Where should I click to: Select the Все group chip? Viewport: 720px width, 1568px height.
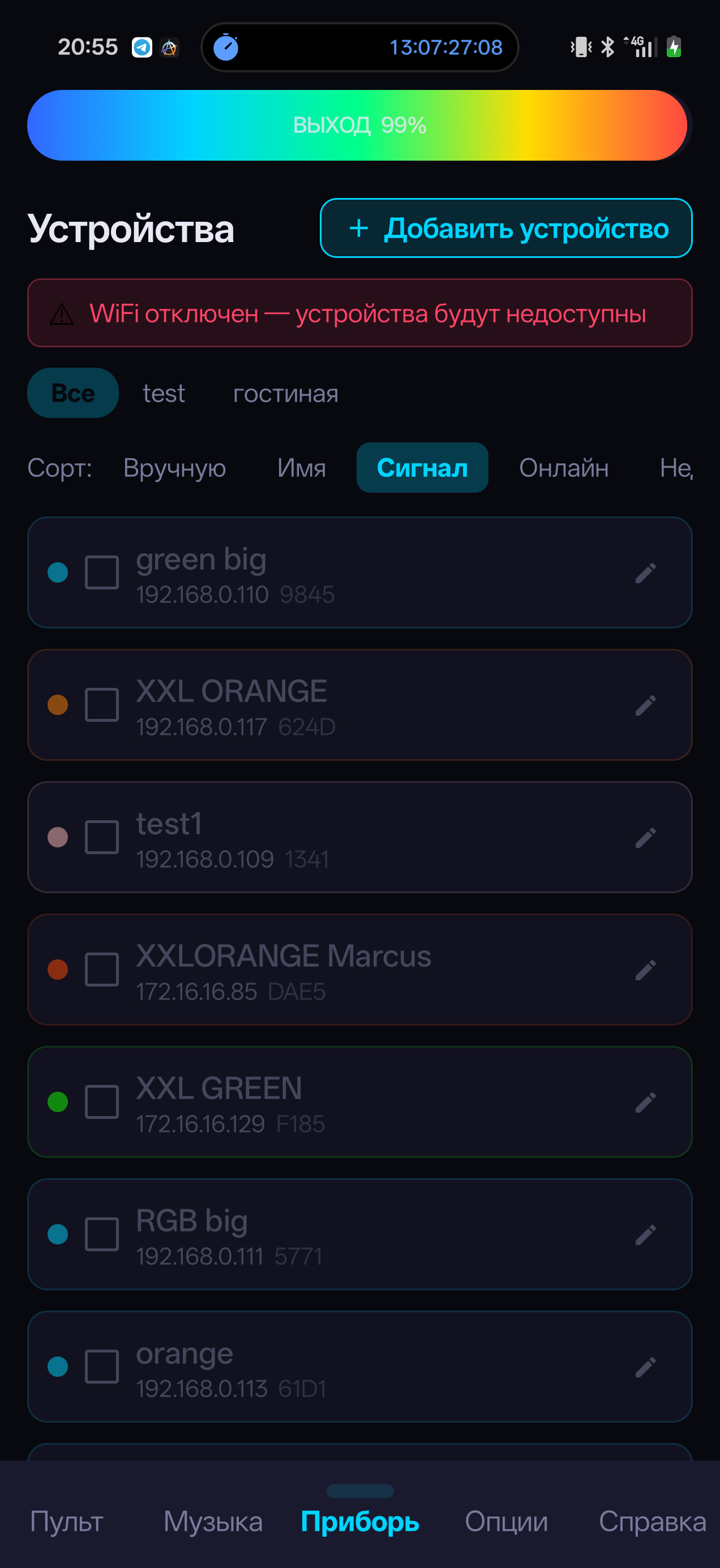73,393
